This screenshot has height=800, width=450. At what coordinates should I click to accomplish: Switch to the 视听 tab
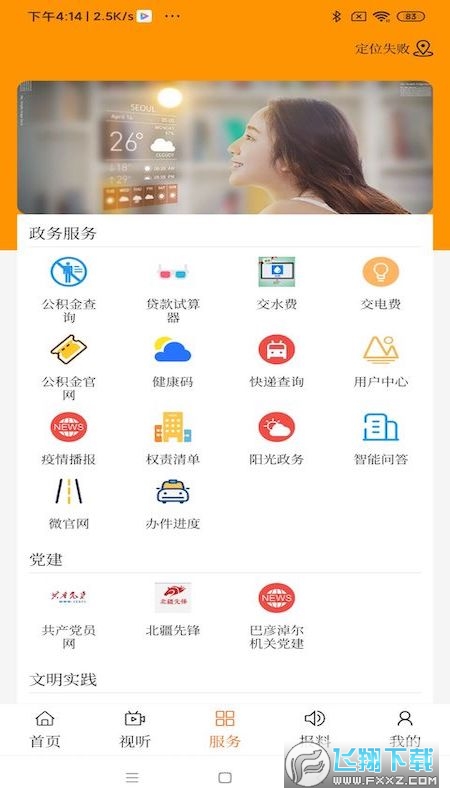pyautogui.click(x=135, y=729)
